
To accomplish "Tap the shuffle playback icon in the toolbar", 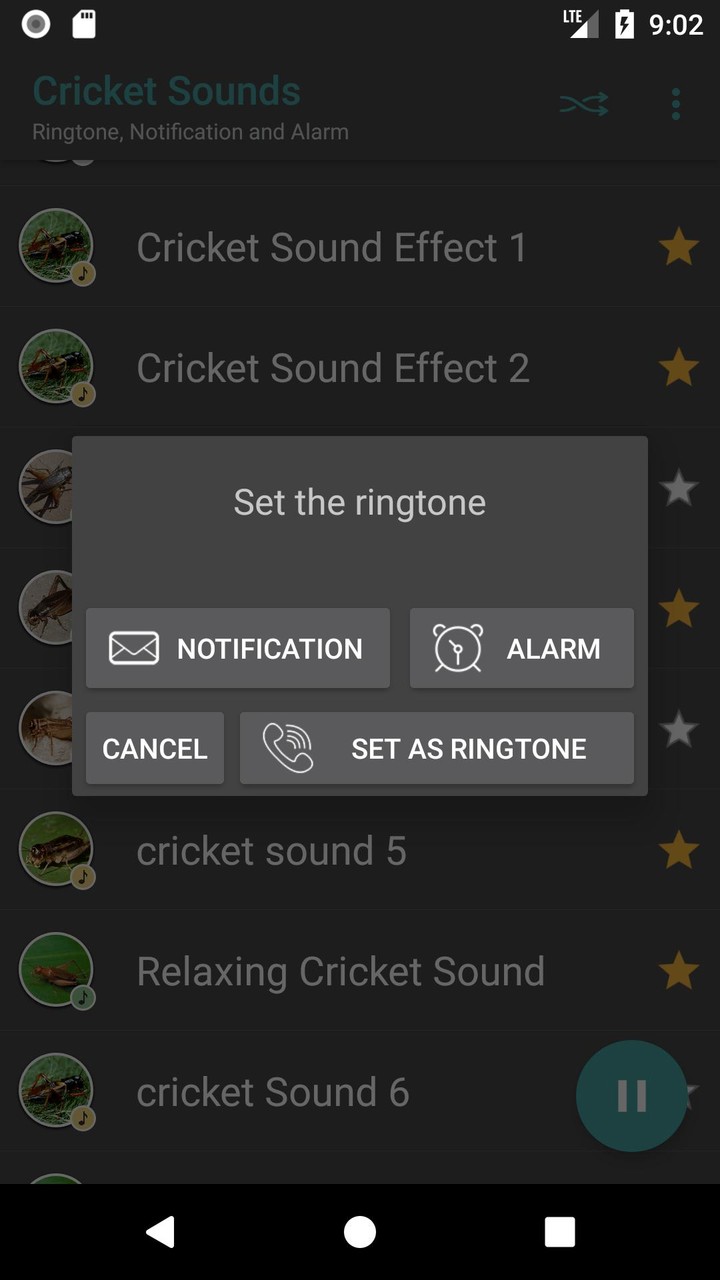I will pos(584,103).
